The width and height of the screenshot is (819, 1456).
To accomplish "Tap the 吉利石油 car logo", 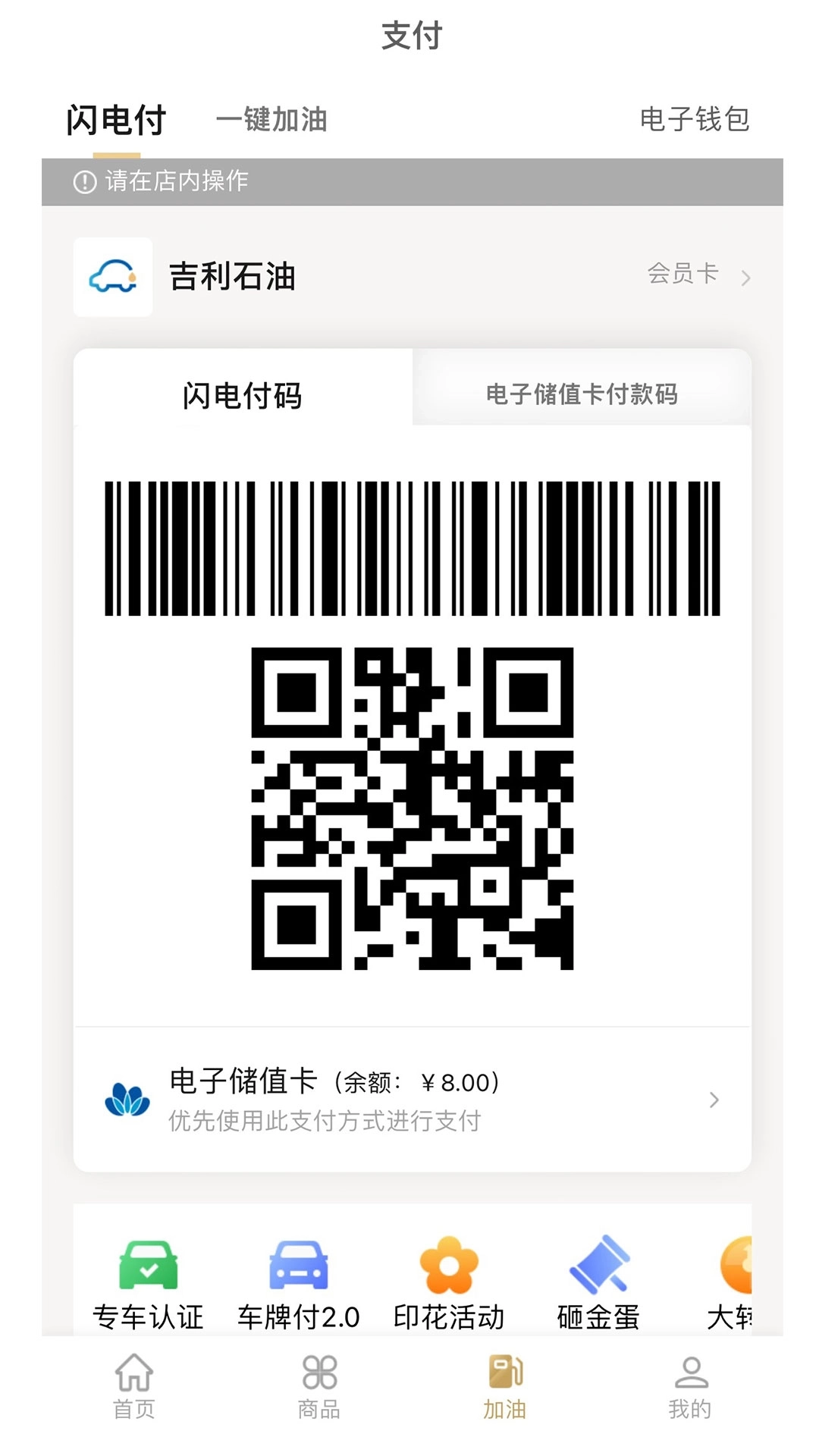I will [x=112, y=276].
